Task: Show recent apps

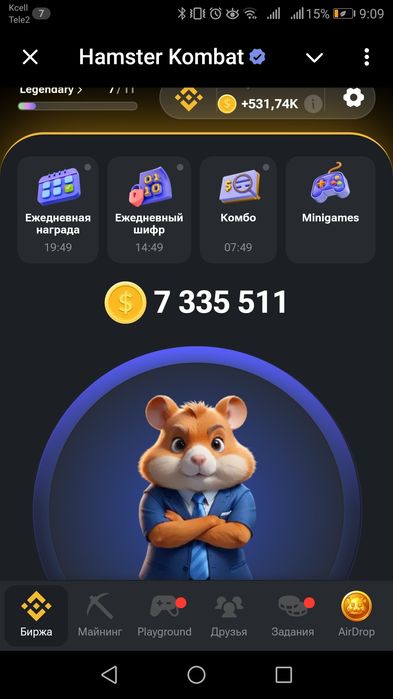Action: 283,674
